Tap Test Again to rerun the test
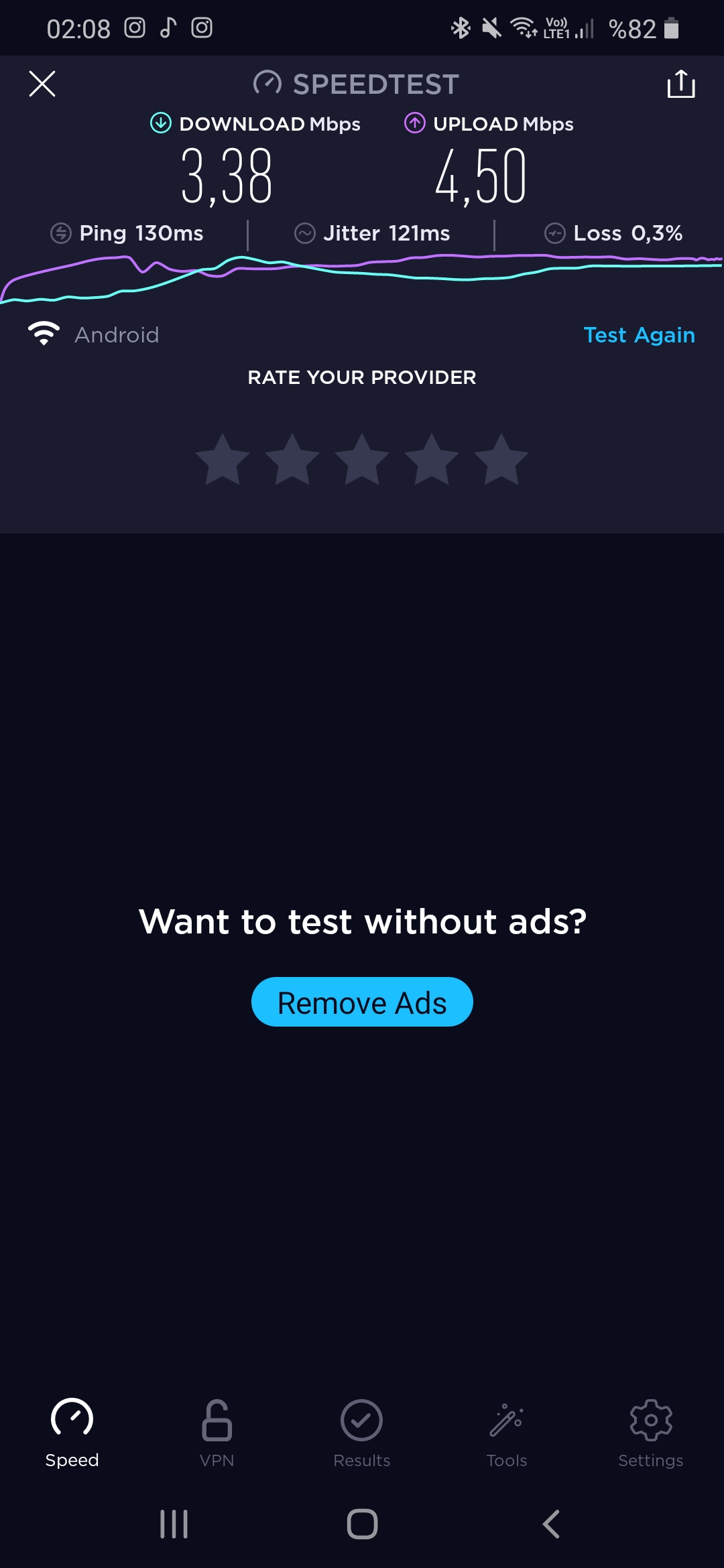This screenshot has height=1568, width=724. (x=639, y=335)
